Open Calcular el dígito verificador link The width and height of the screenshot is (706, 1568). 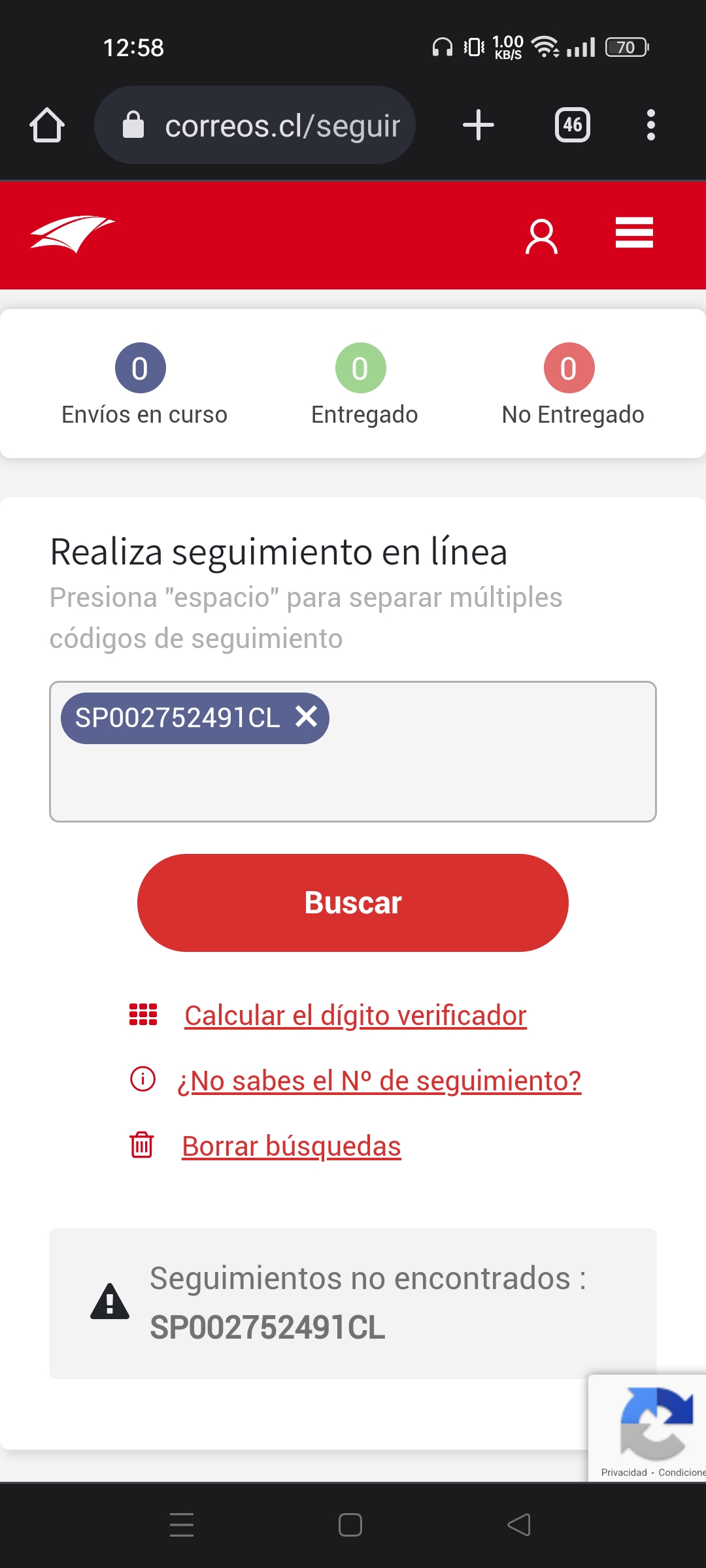point(356,1015)
